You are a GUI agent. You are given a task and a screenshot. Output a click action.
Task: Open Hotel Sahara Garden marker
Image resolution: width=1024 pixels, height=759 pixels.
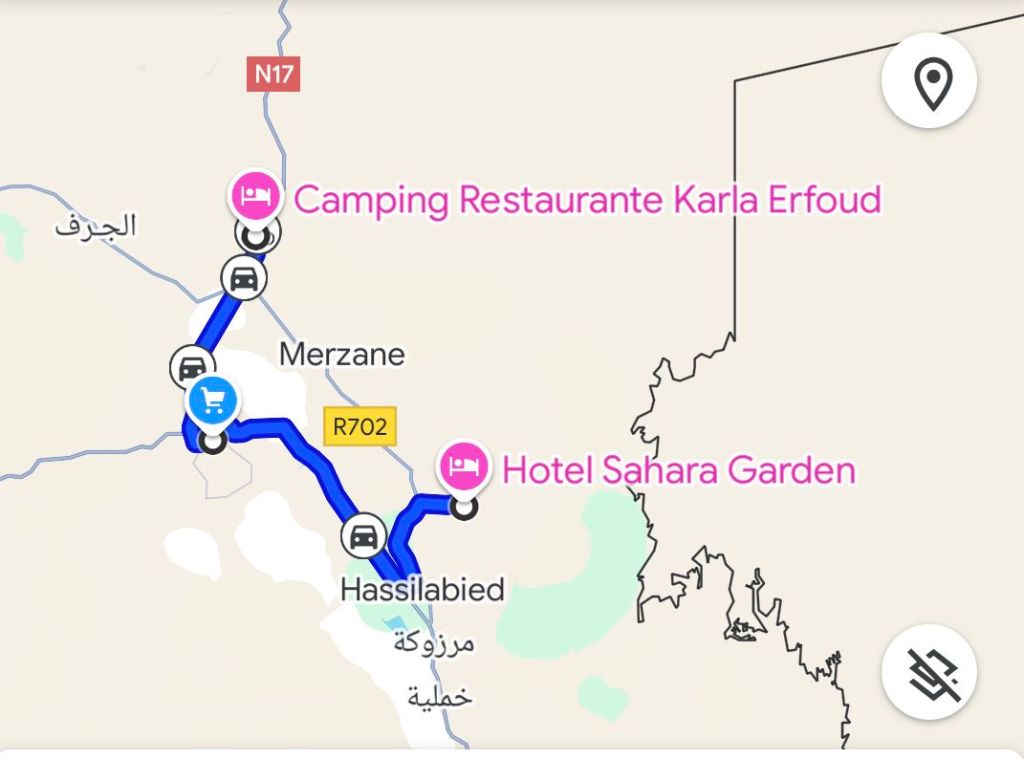pyautogui.click(x=464, y=467)
